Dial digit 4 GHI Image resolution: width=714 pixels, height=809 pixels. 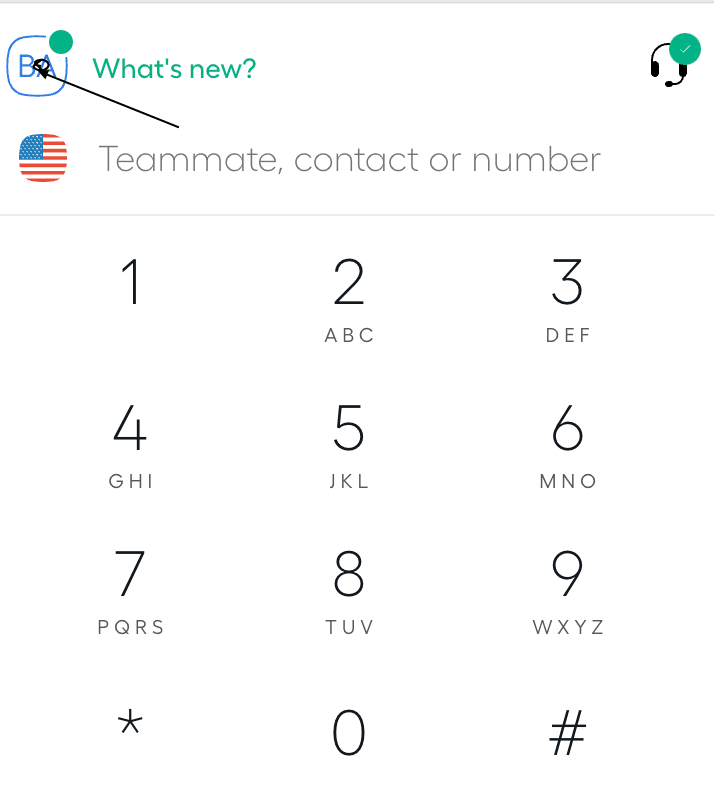130,445
